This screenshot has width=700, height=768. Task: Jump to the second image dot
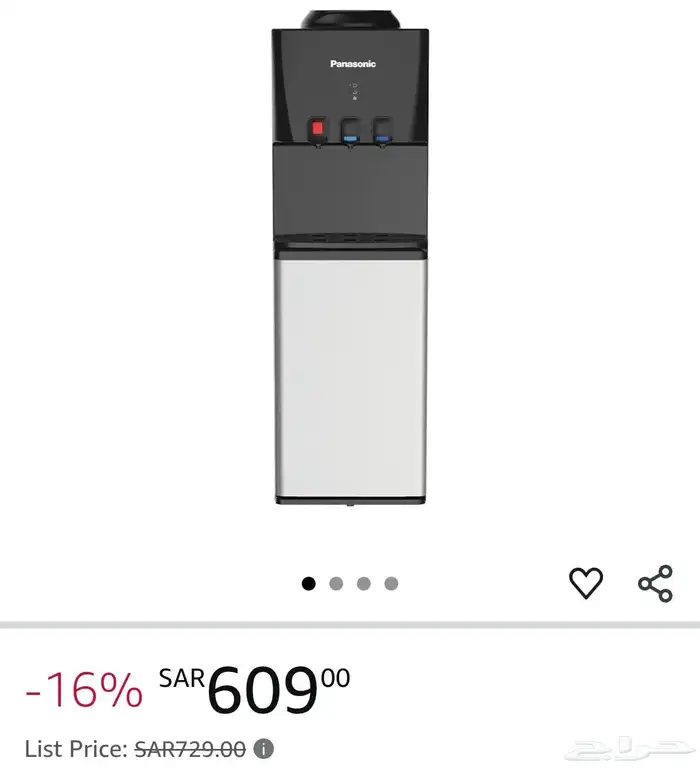(x=336, y=584)
